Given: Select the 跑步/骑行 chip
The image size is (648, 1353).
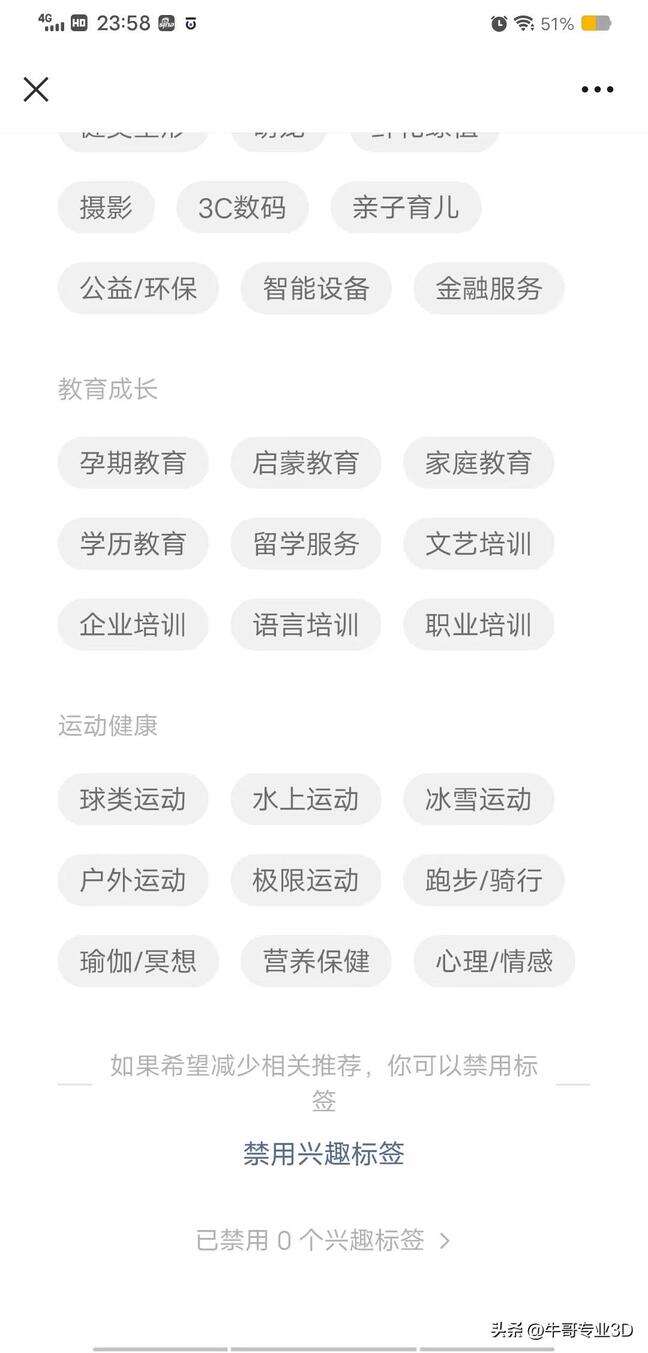Looking at the screenshot, I should [x=484, y=879].
